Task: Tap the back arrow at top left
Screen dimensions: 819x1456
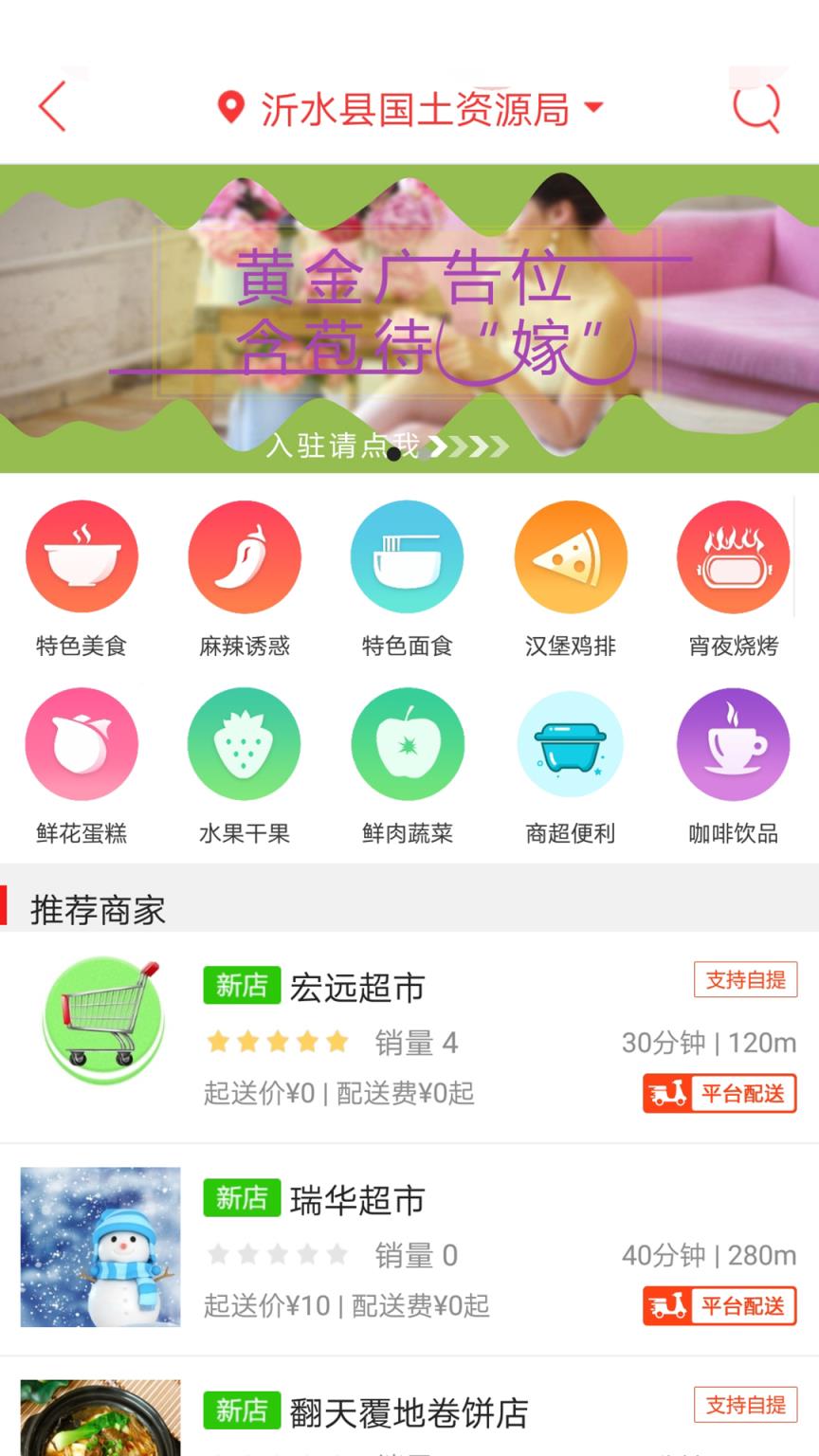Action: point(52,106)
